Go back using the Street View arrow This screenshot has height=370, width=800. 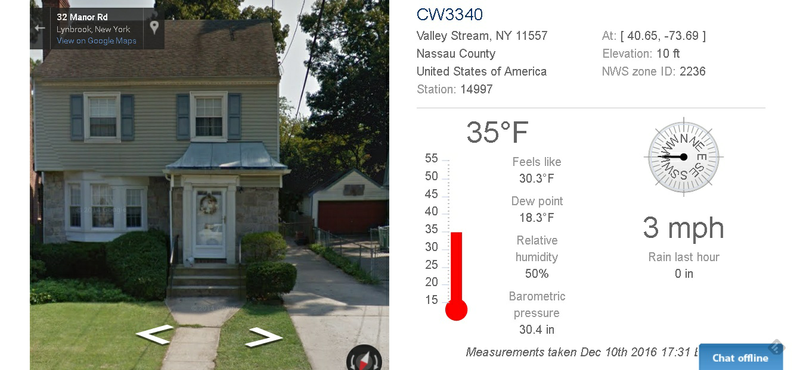pyautogui.click(x=39, y=28)
